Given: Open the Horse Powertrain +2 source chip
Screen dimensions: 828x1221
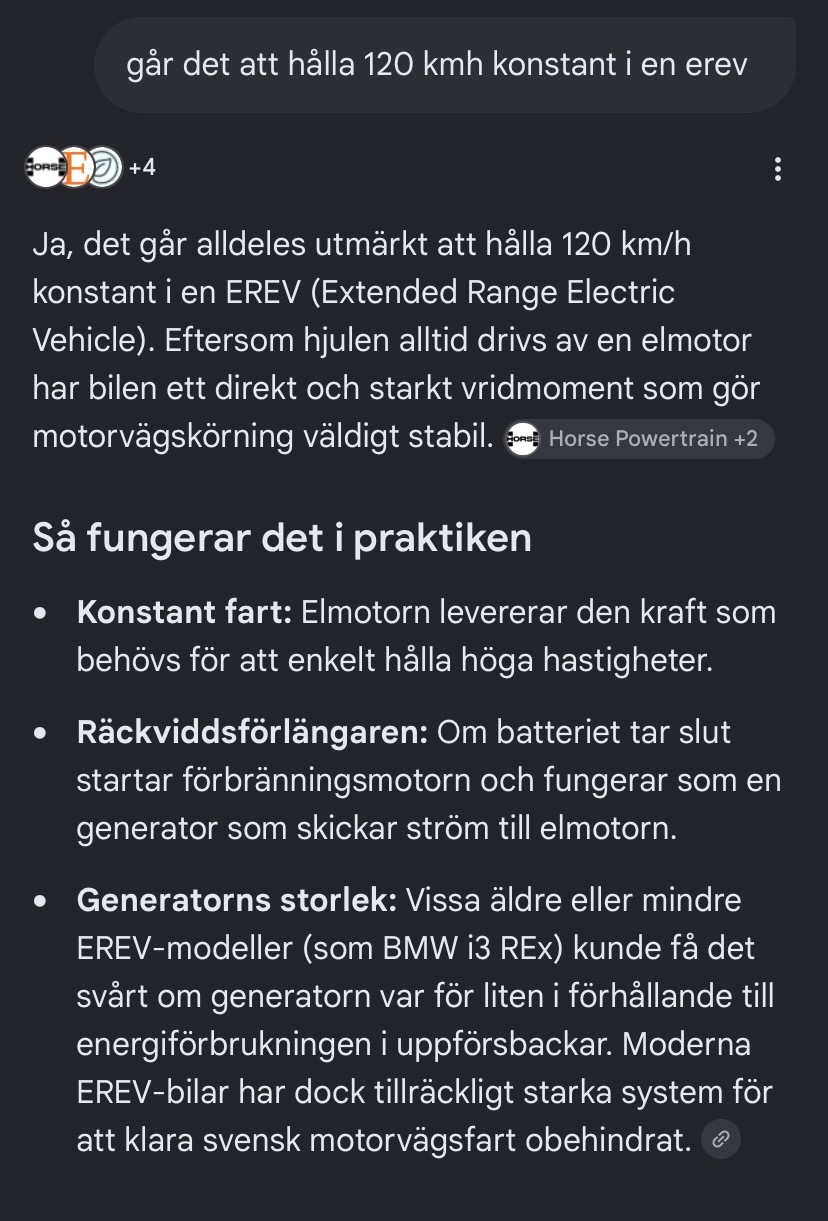Looking at the screenshot, I should click(638, 438).
